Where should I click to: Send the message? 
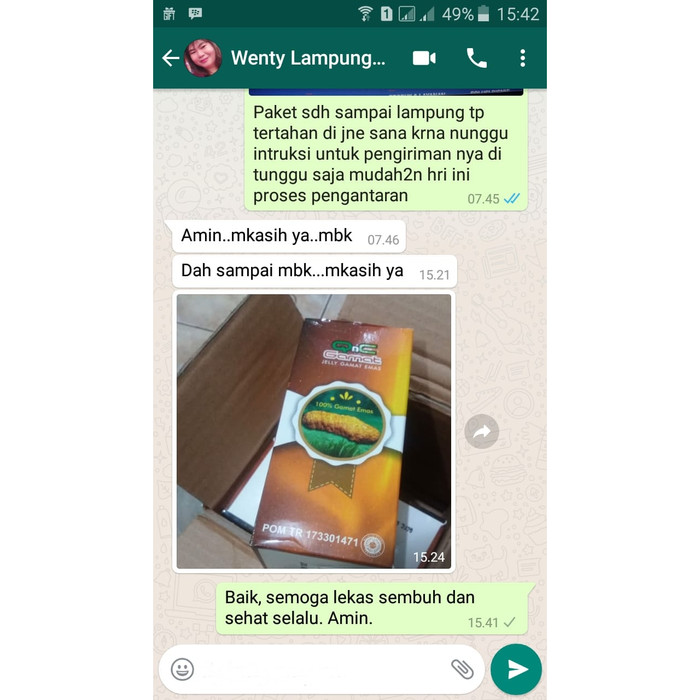[516, 669]
